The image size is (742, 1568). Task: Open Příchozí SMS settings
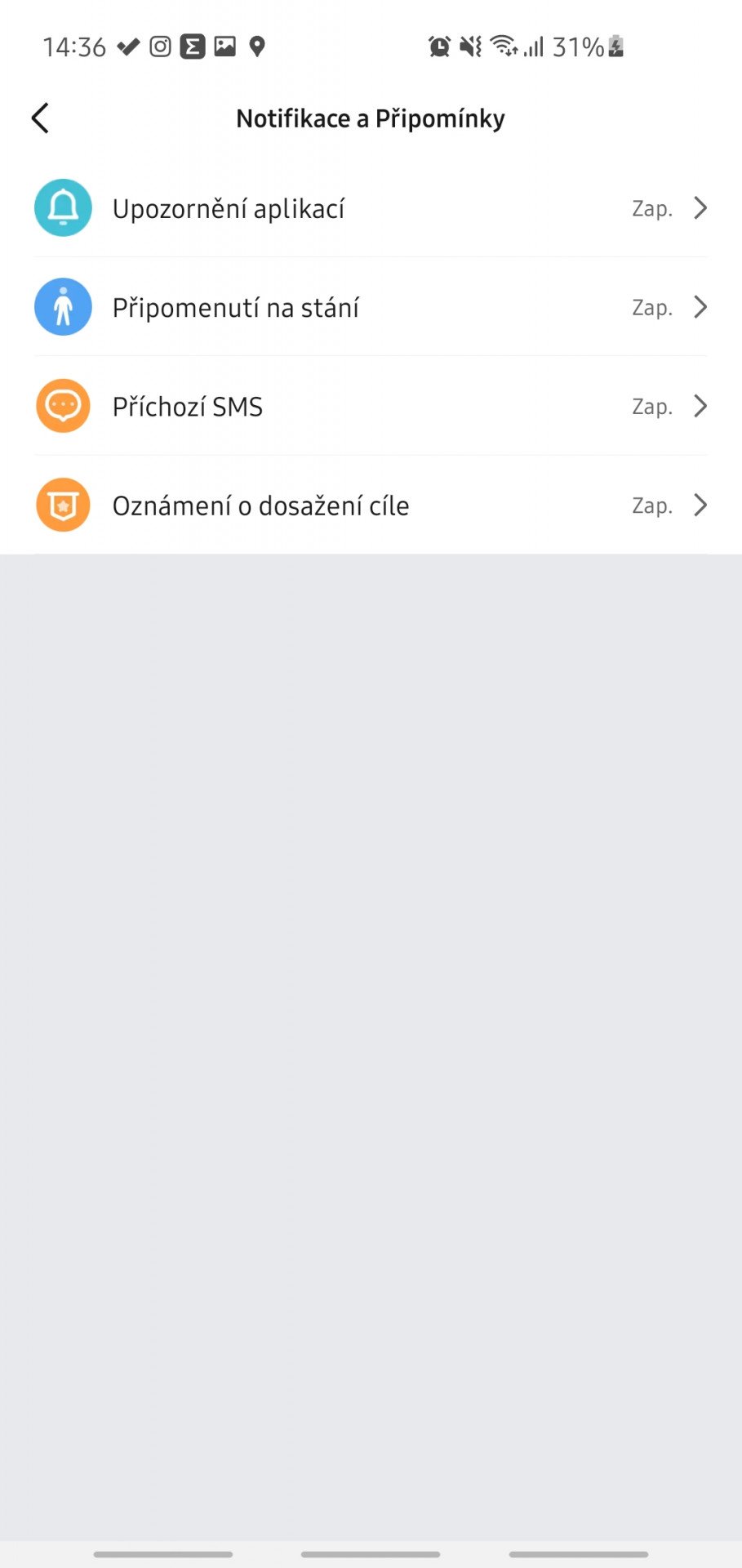(371, 406)
